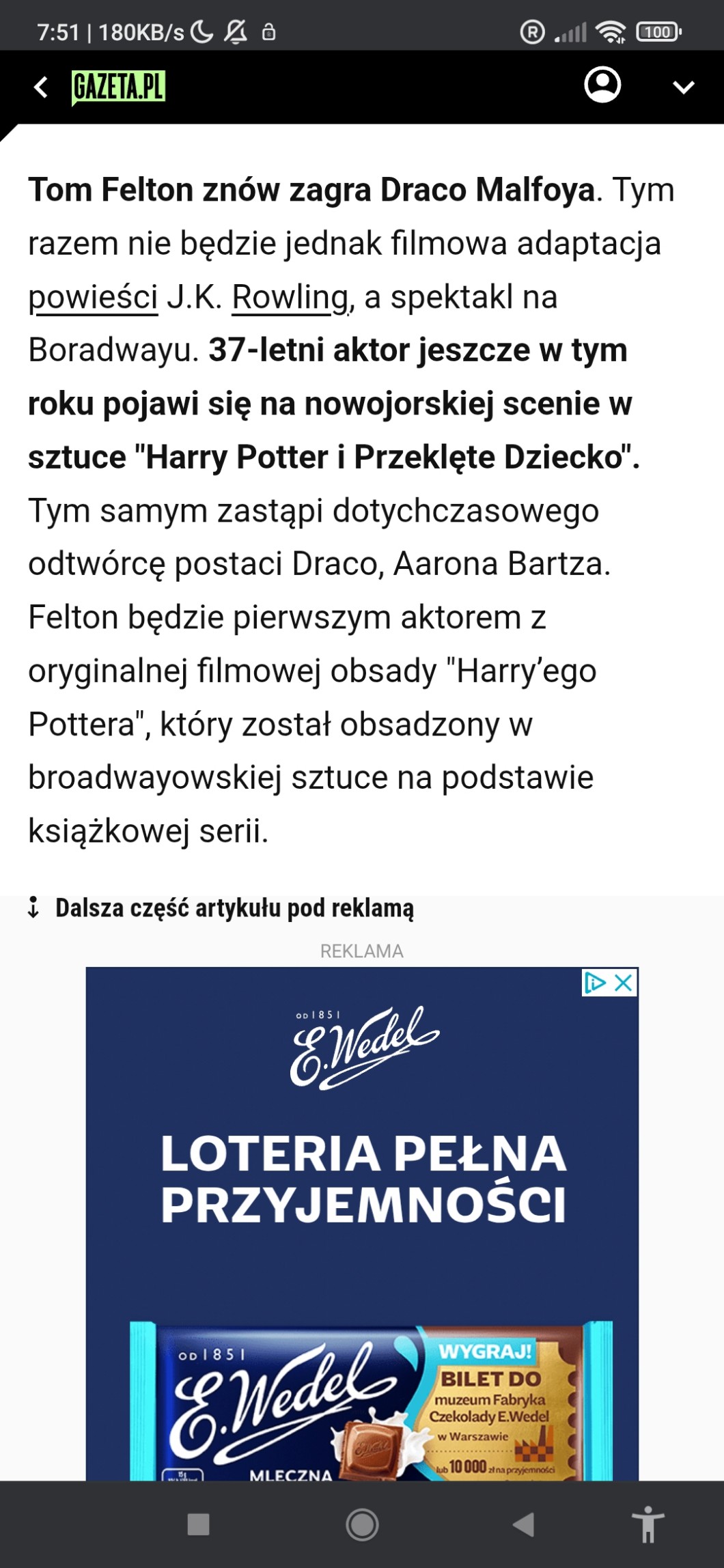Screen dimensions: 724x1568
Task: Follow the underlined "Rowling" link
Action: click(292, 297)
